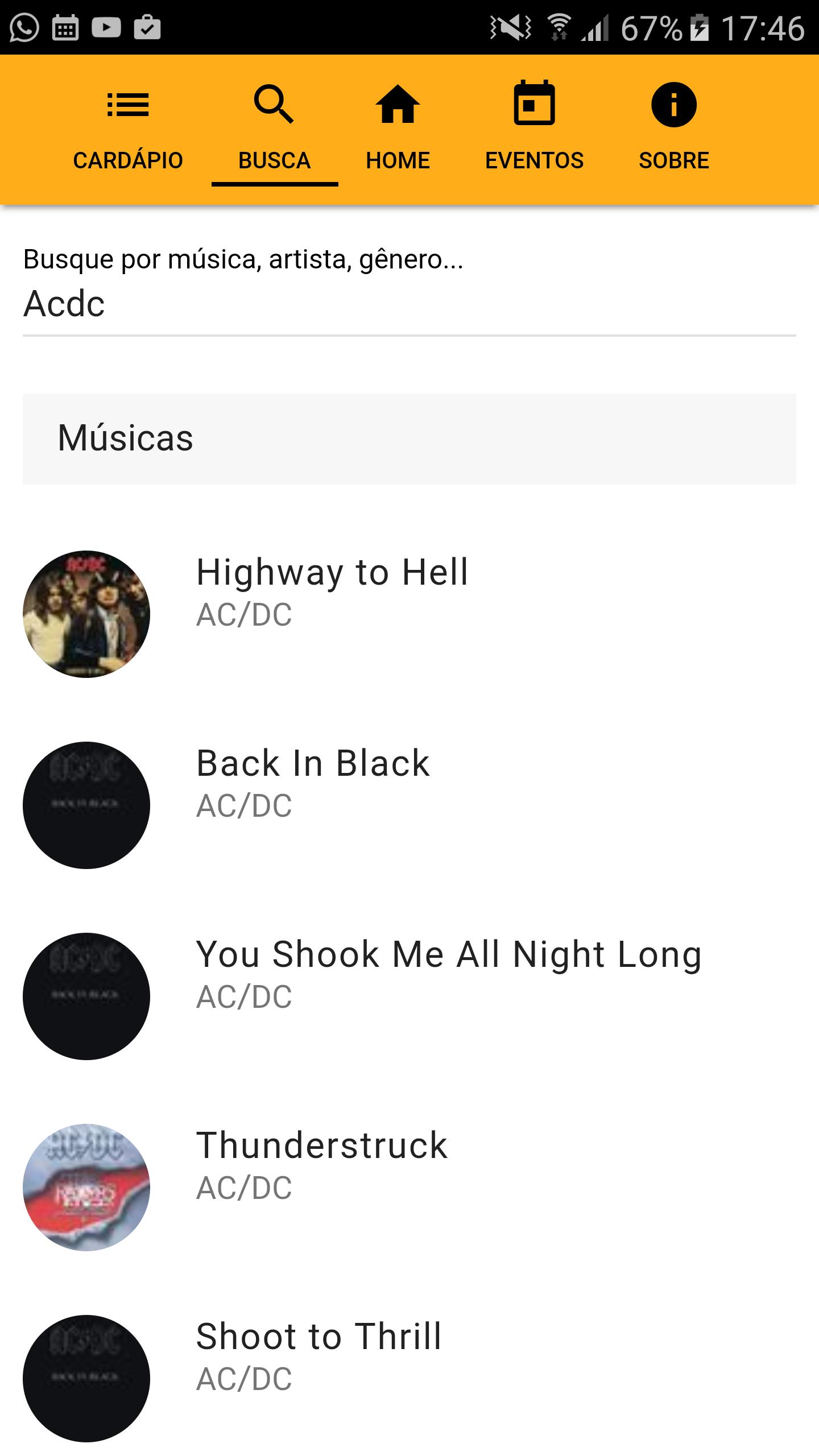Open the Eventos calendar icon
The width and height of the screenshot is (819, 1456).
535,105
